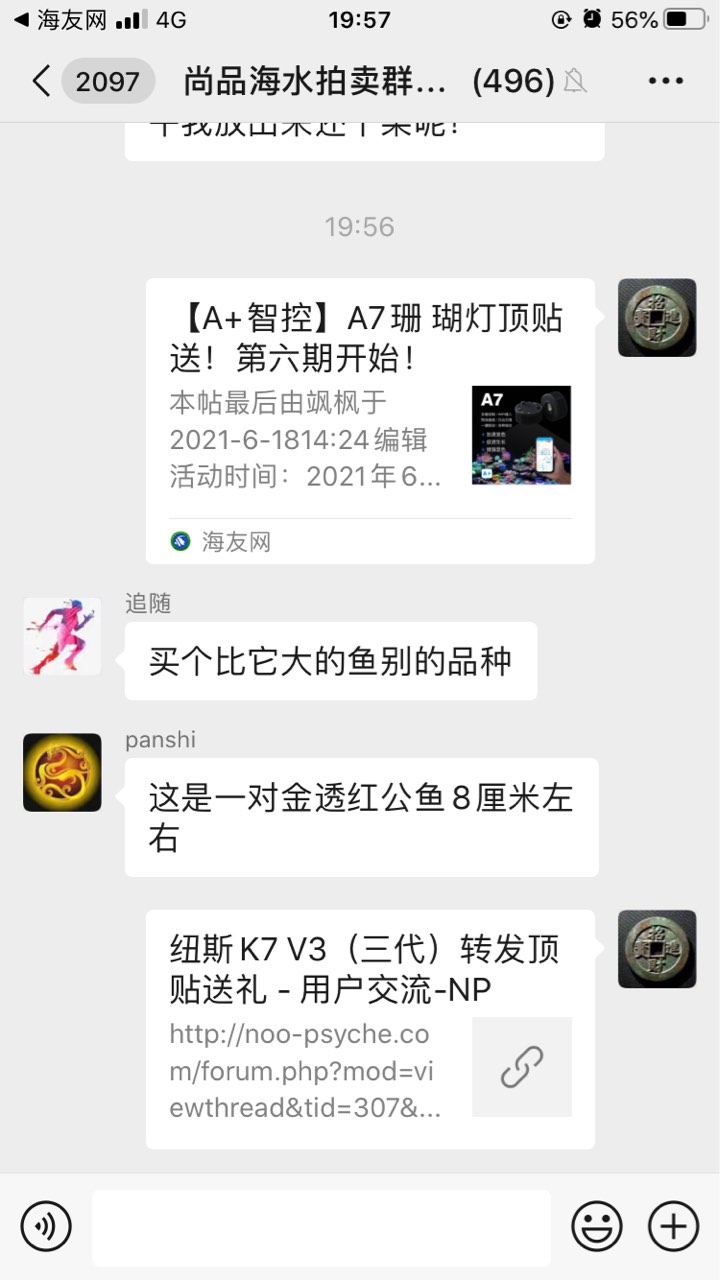
Task: Open the group chat overflow menu
Action: 665,81
